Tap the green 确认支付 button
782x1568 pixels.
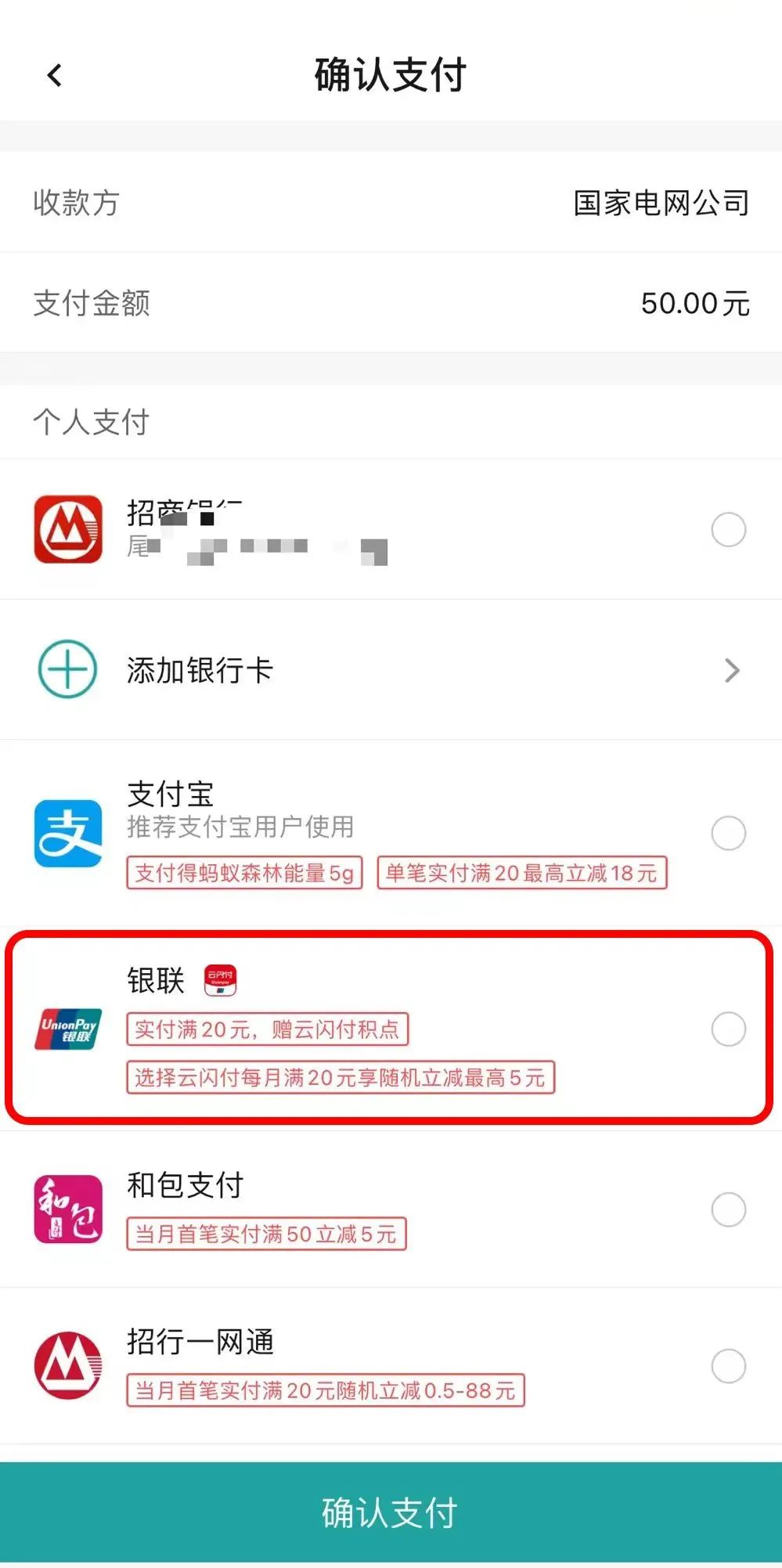(x=390, y=1512)
